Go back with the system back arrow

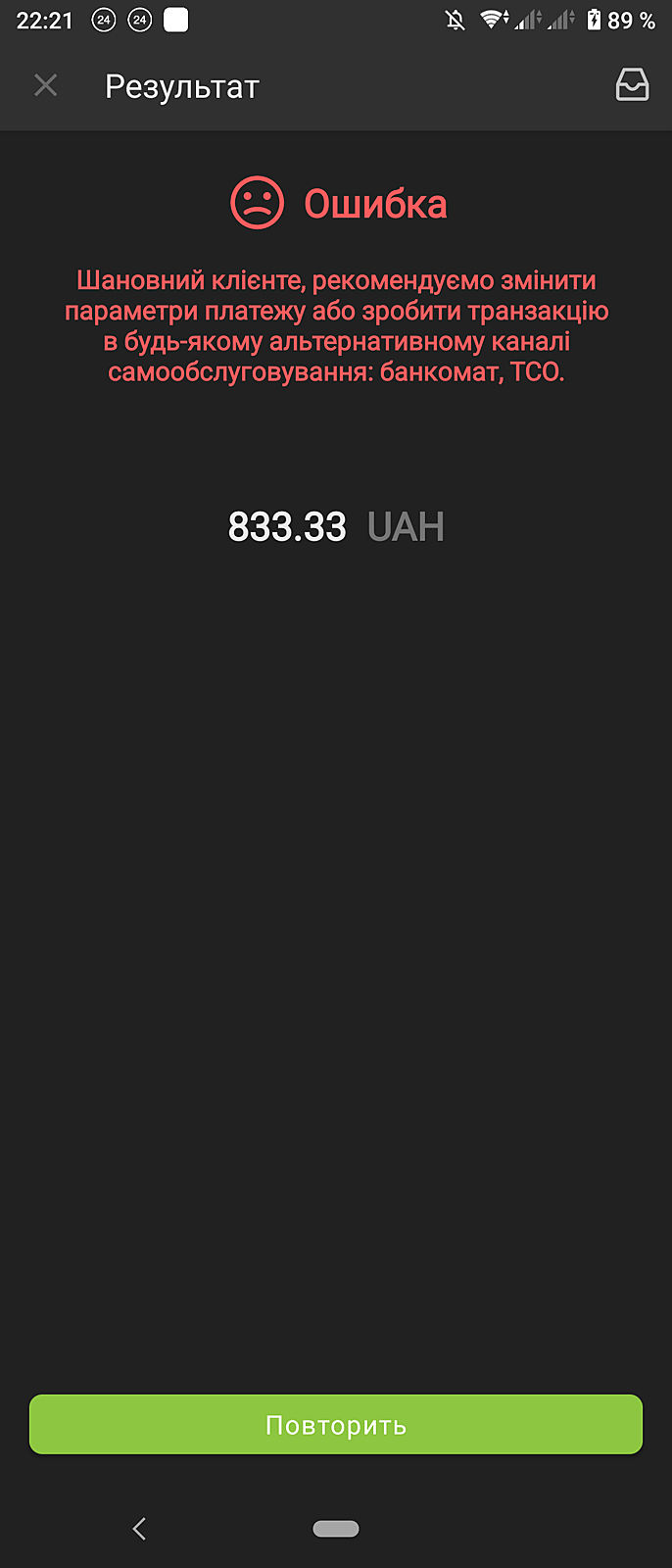pyautogui.click(x=139, y=1528)
